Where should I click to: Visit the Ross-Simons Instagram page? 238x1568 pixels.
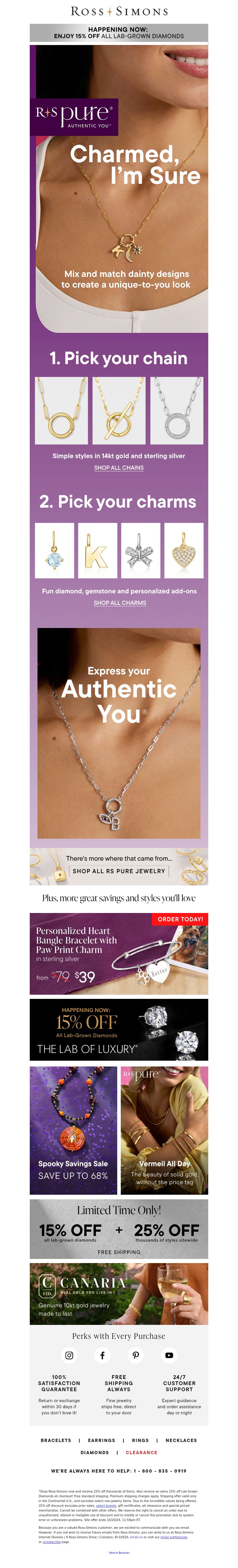(x=69, y=1355)
